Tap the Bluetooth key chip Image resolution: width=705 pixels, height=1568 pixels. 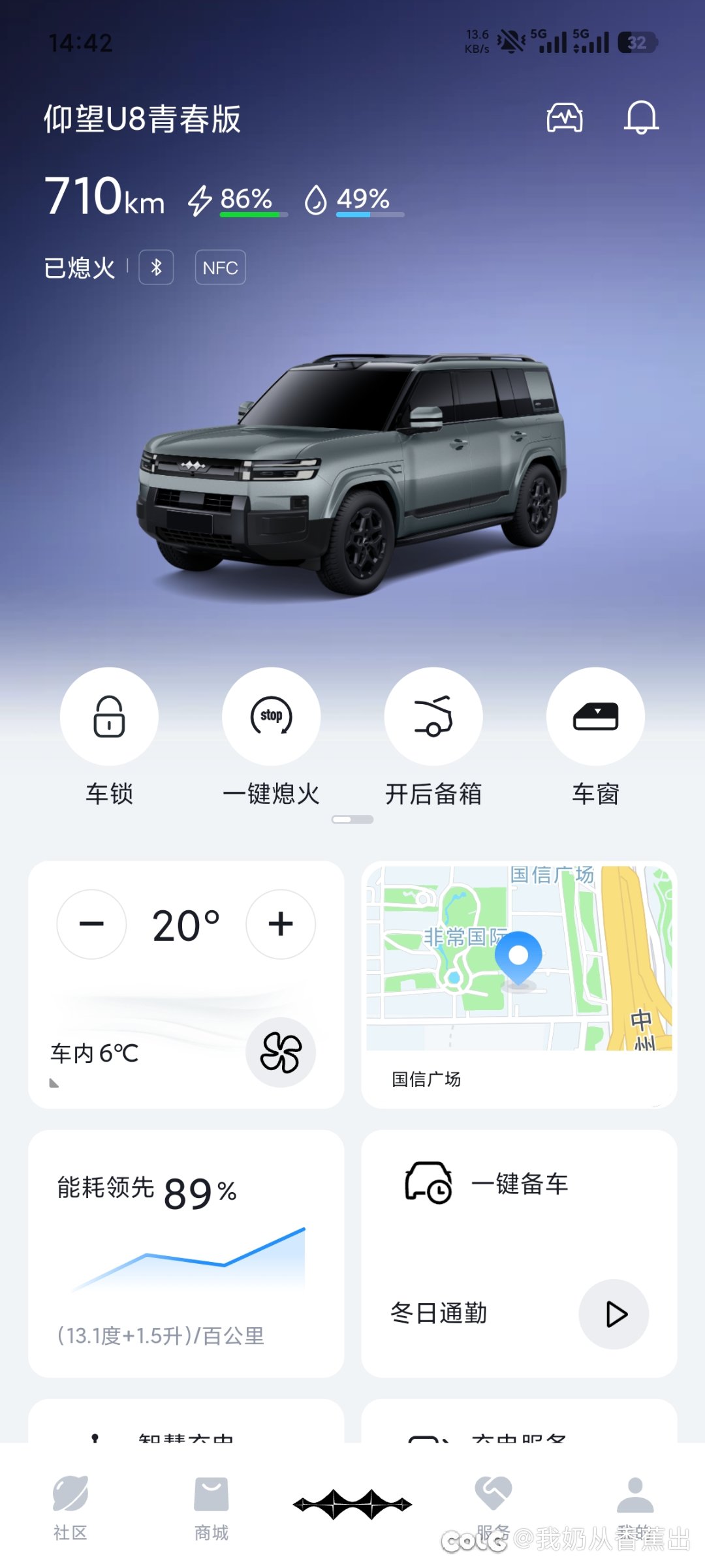156,268
